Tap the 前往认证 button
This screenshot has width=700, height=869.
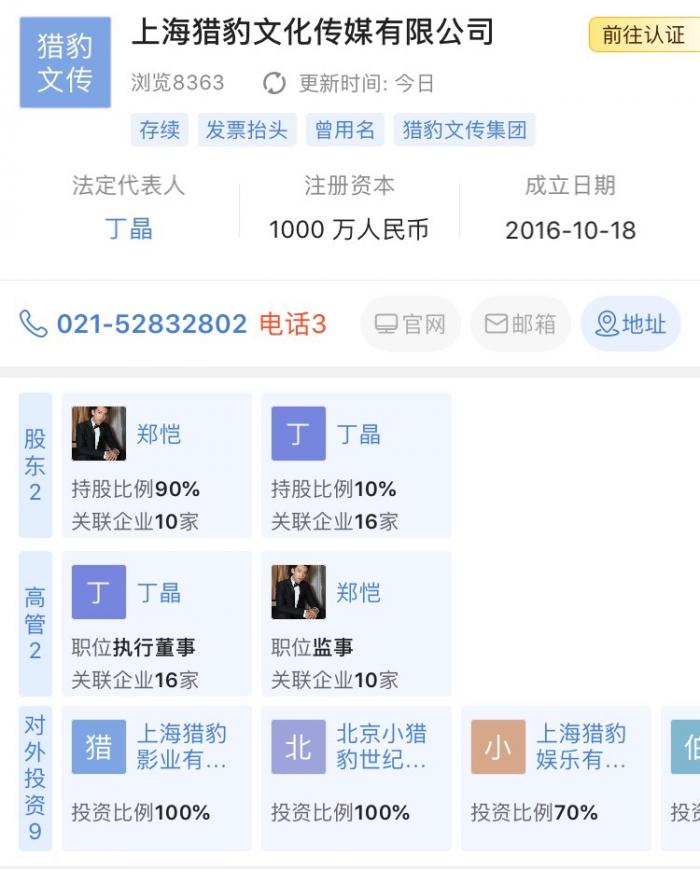[x=643, y=35]
